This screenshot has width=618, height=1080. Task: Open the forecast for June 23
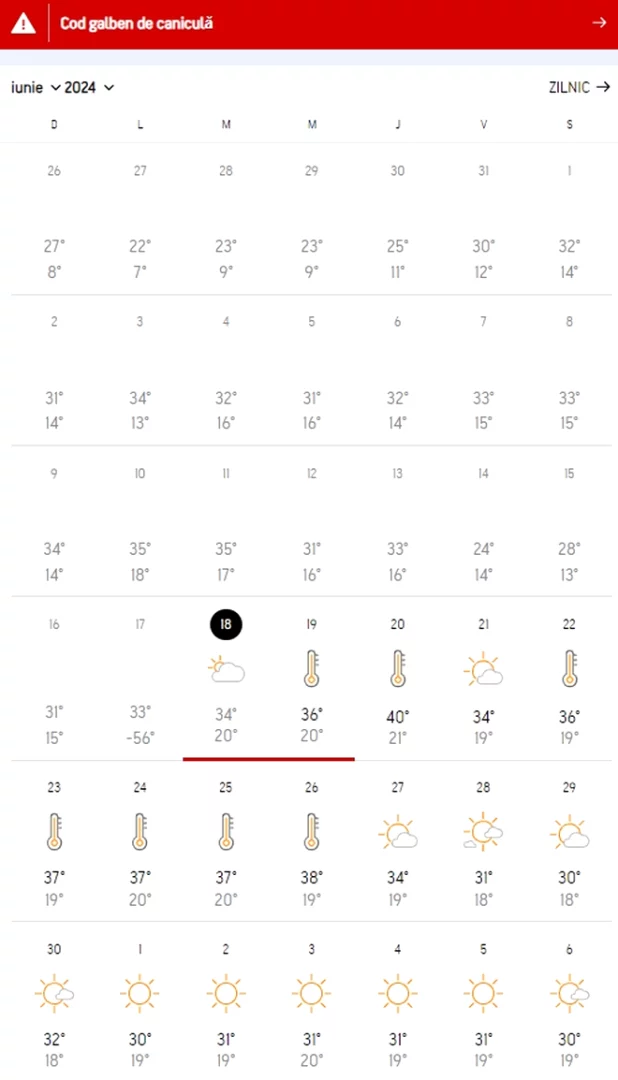[x=54, y=841]
